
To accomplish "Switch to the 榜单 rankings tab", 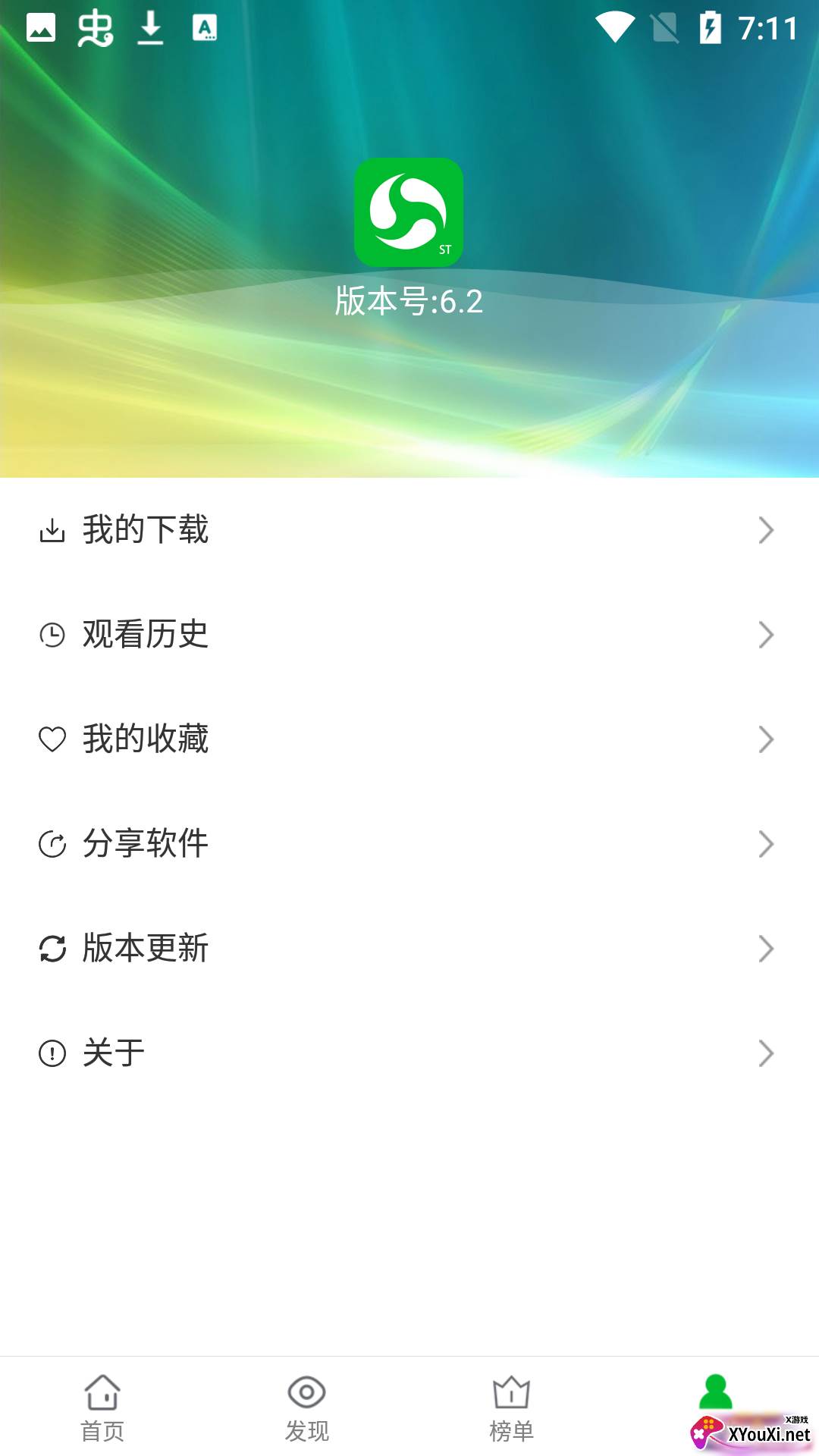I will (x=512, y=1407).
